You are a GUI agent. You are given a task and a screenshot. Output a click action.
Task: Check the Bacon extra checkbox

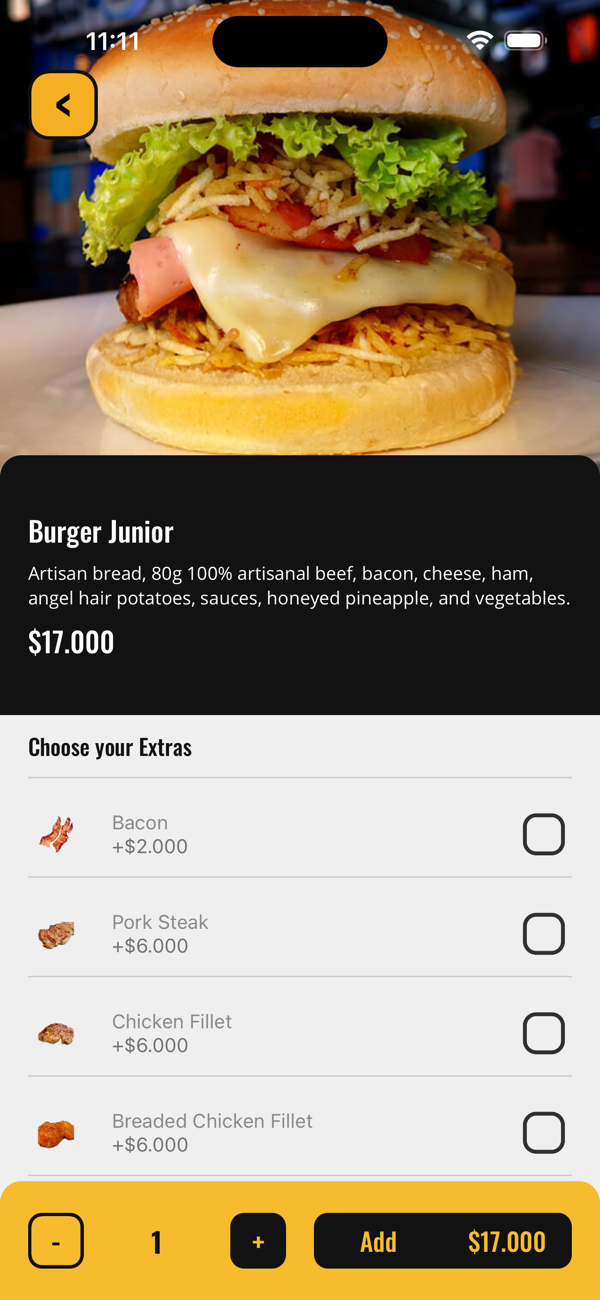tap(544, 834)
